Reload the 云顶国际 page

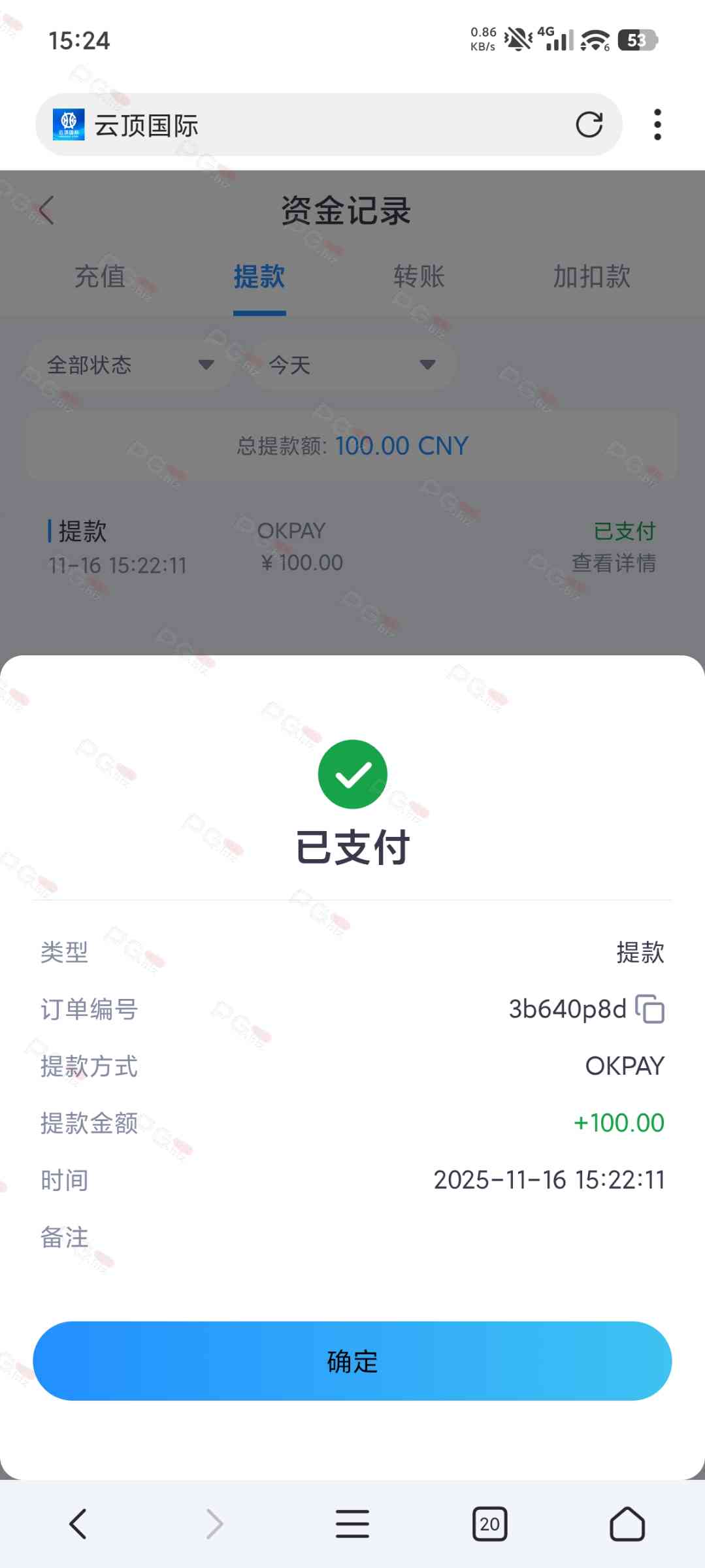coord(589,125)
